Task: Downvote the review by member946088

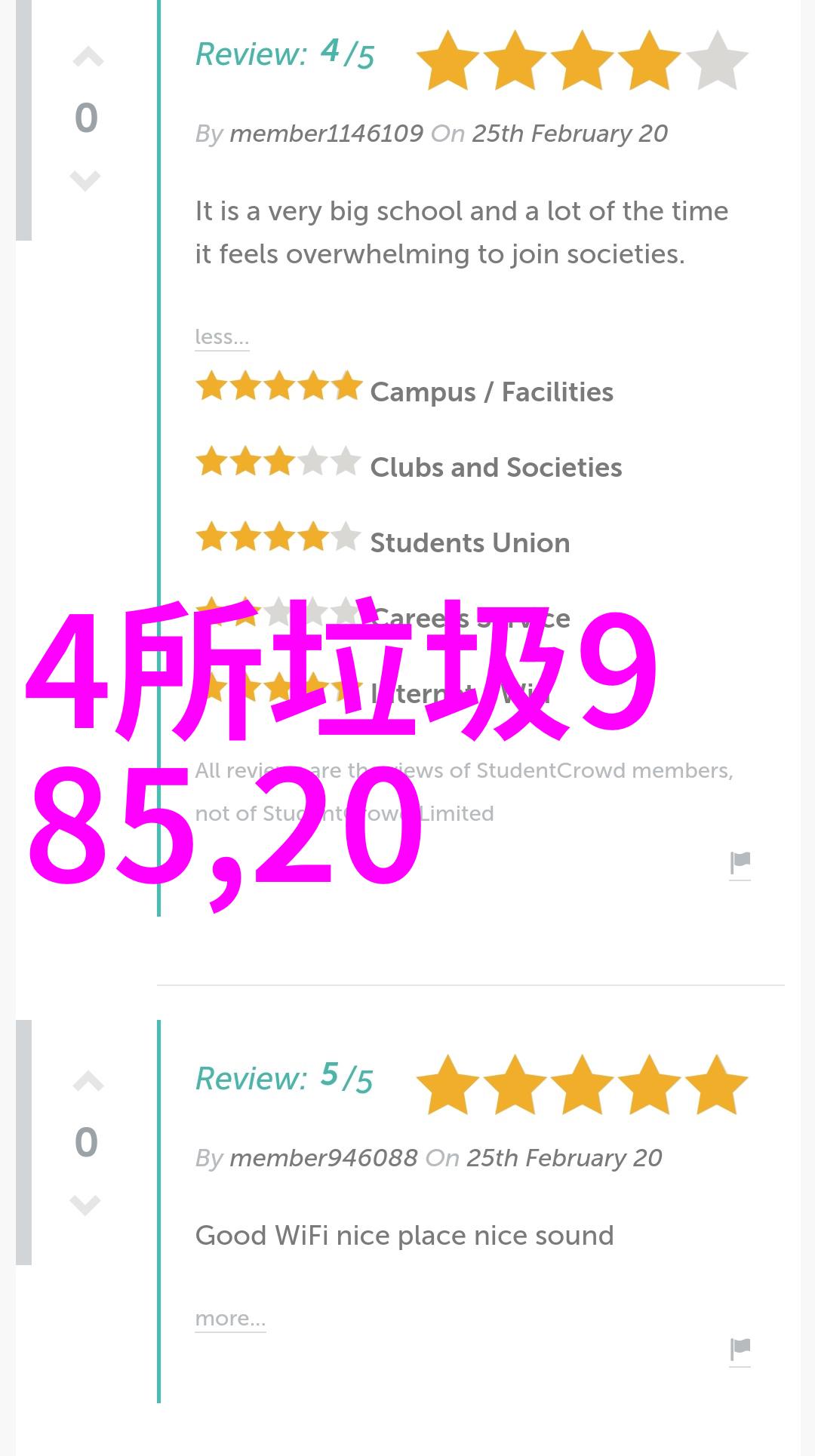Action: pyautogui.click(x=85, y=1205)
